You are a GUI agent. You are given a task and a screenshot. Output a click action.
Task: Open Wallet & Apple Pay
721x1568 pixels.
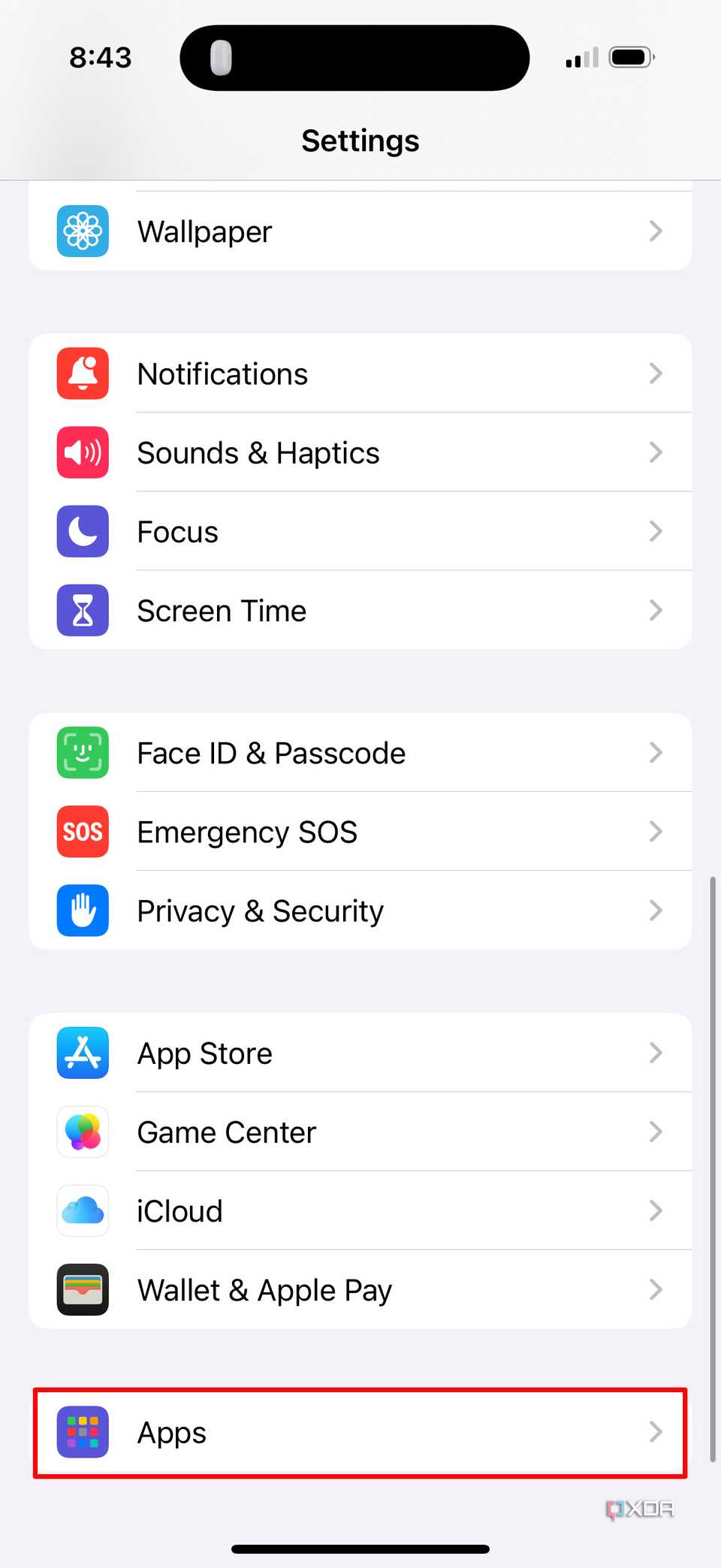click(x=360, y=1290)
